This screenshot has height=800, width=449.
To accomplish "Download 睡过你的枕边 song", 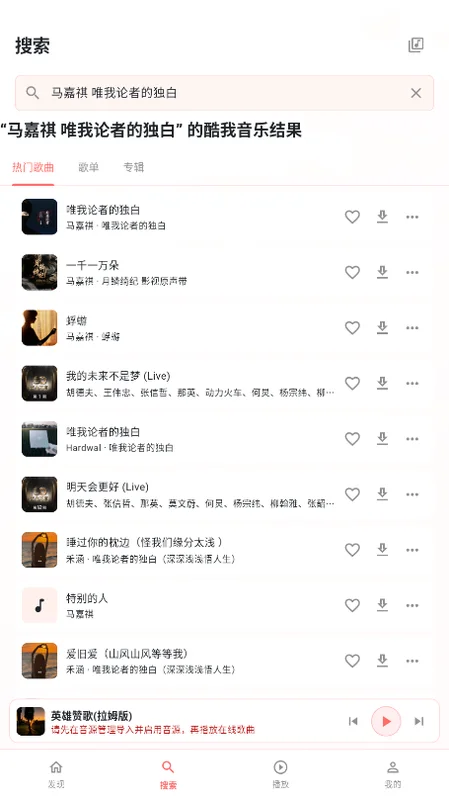I will [x=382, y=549].
